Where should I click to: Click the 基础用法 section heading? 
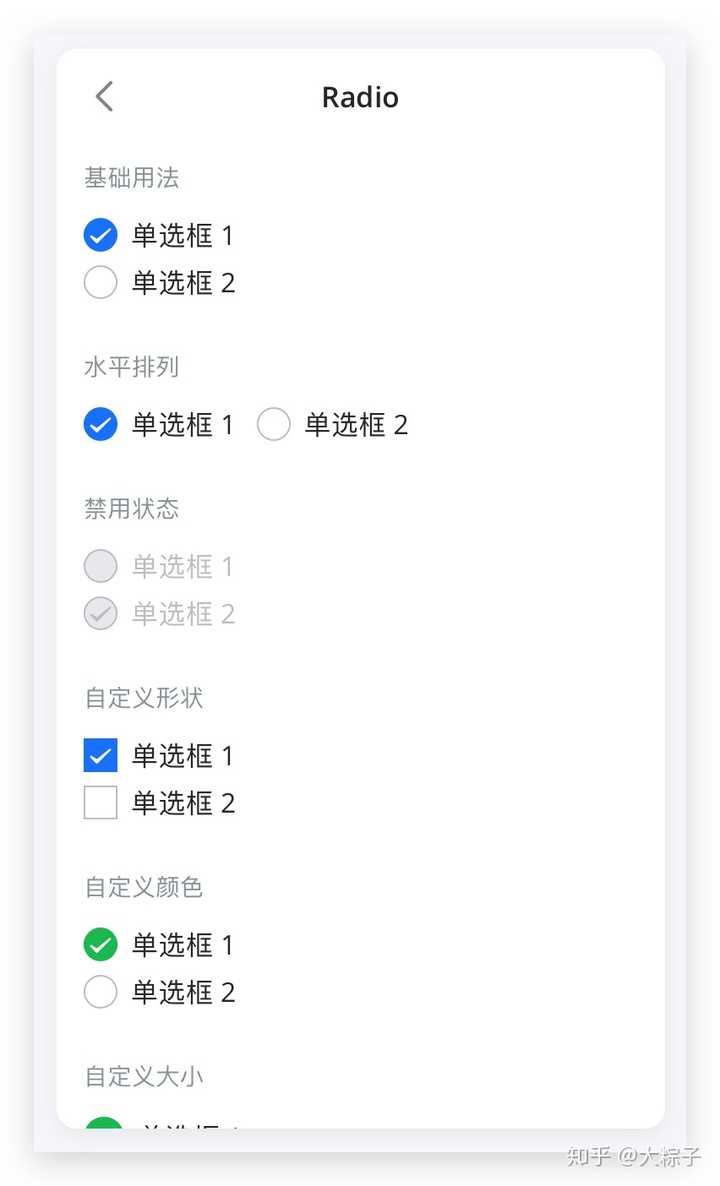click(x=131, y=177)
